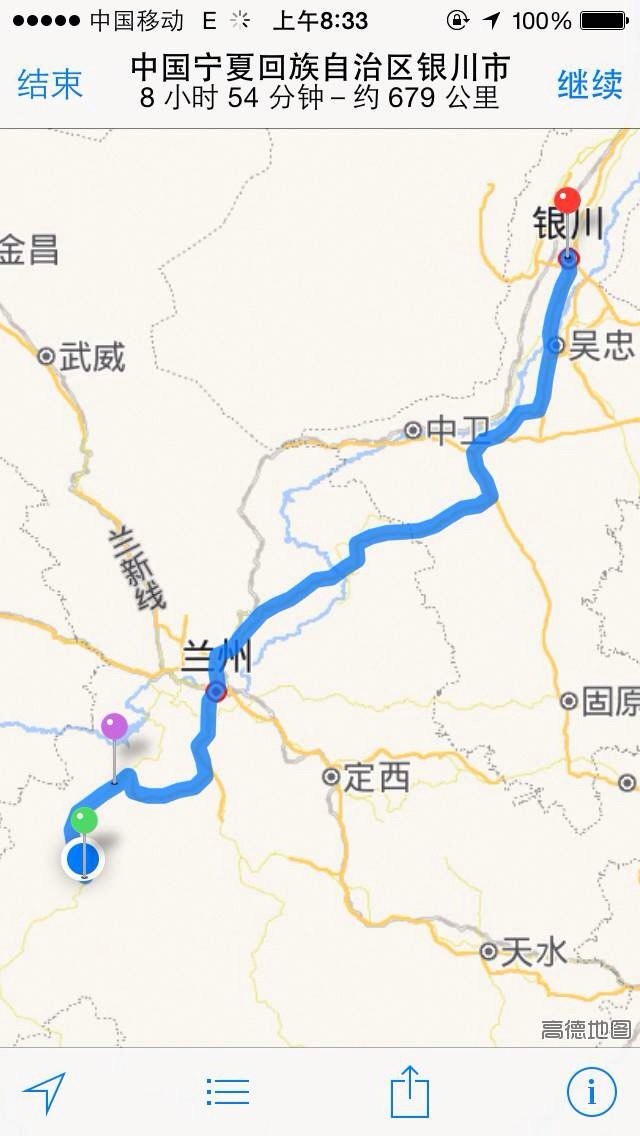Select the green start pin

(84, 820)
